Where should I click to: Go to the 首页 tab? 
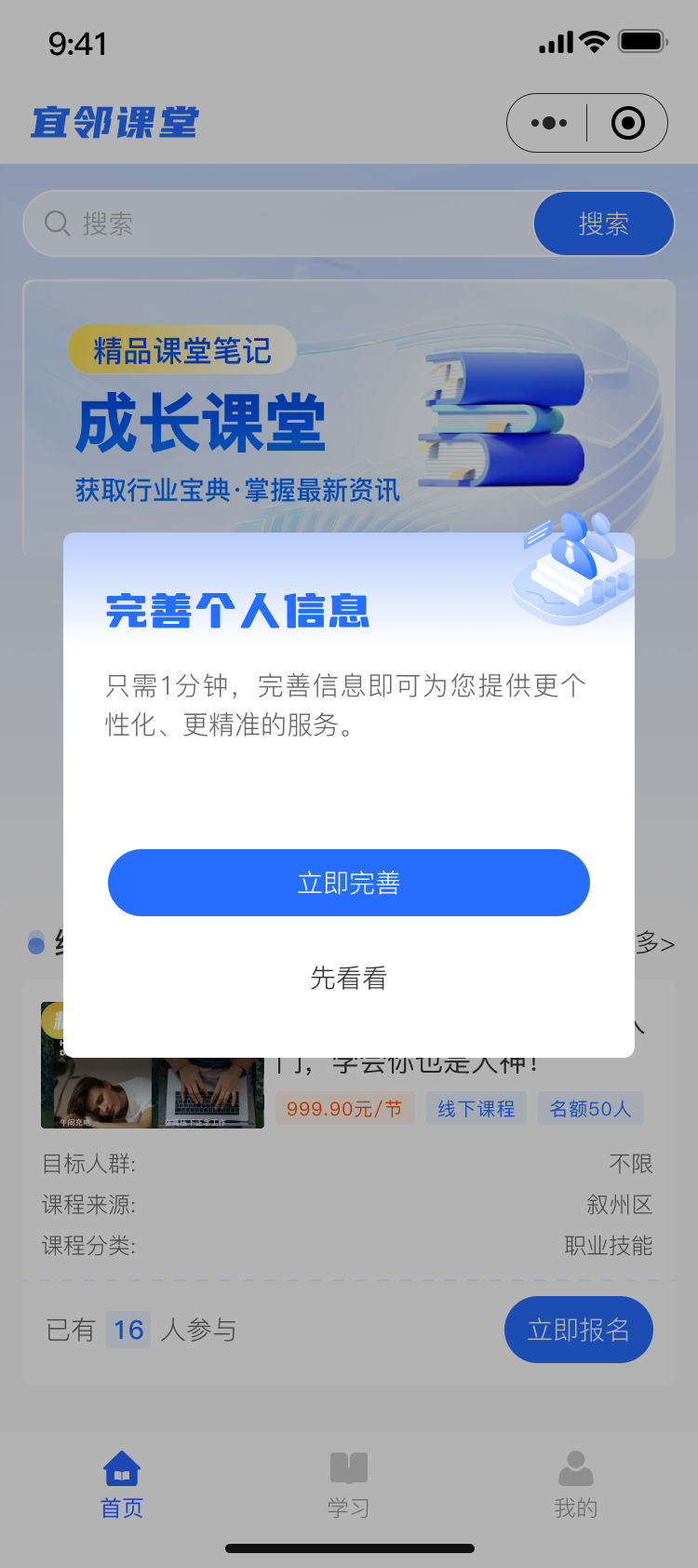coord(122,1484)
